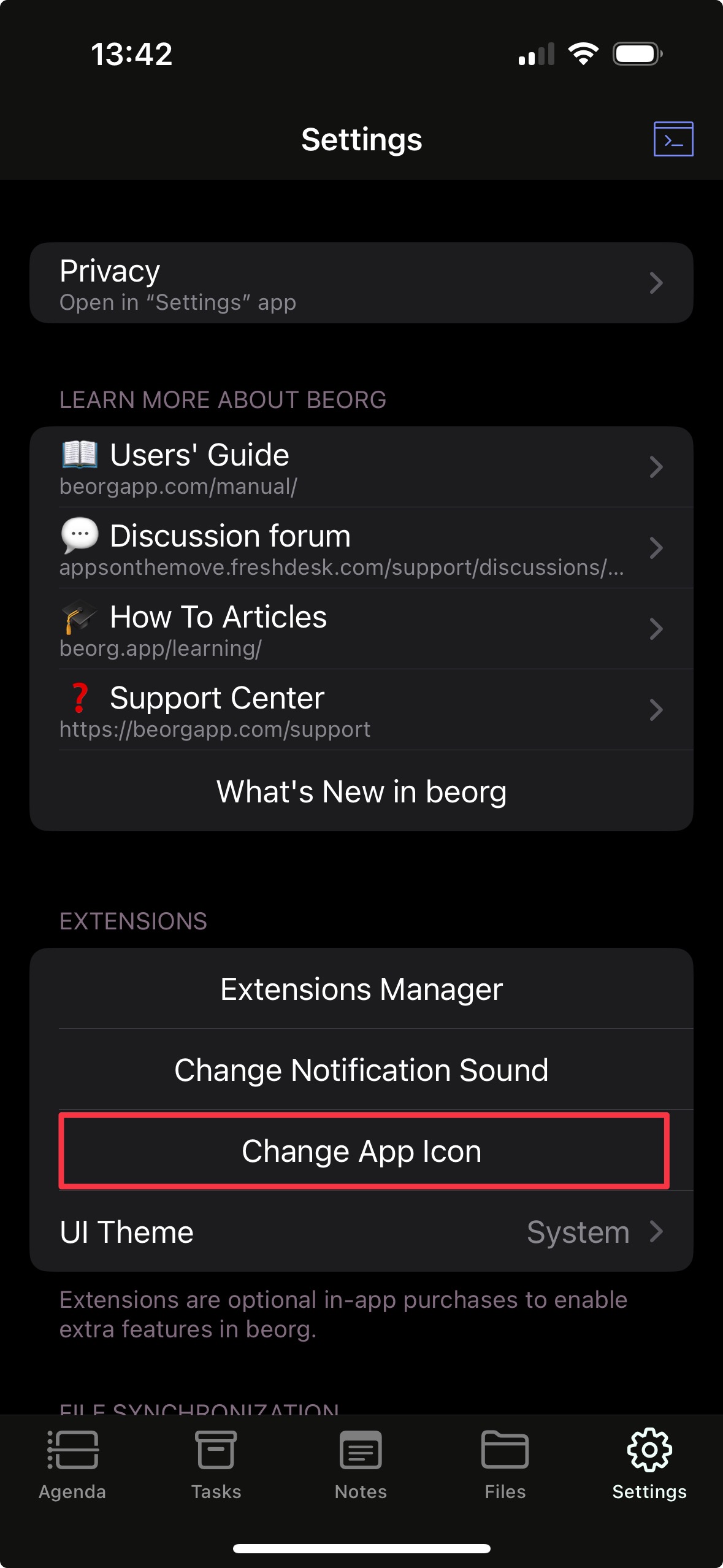Open UI Theme setting
The width and height of the screenshot is (723, 1568).
coord(361,1232)
